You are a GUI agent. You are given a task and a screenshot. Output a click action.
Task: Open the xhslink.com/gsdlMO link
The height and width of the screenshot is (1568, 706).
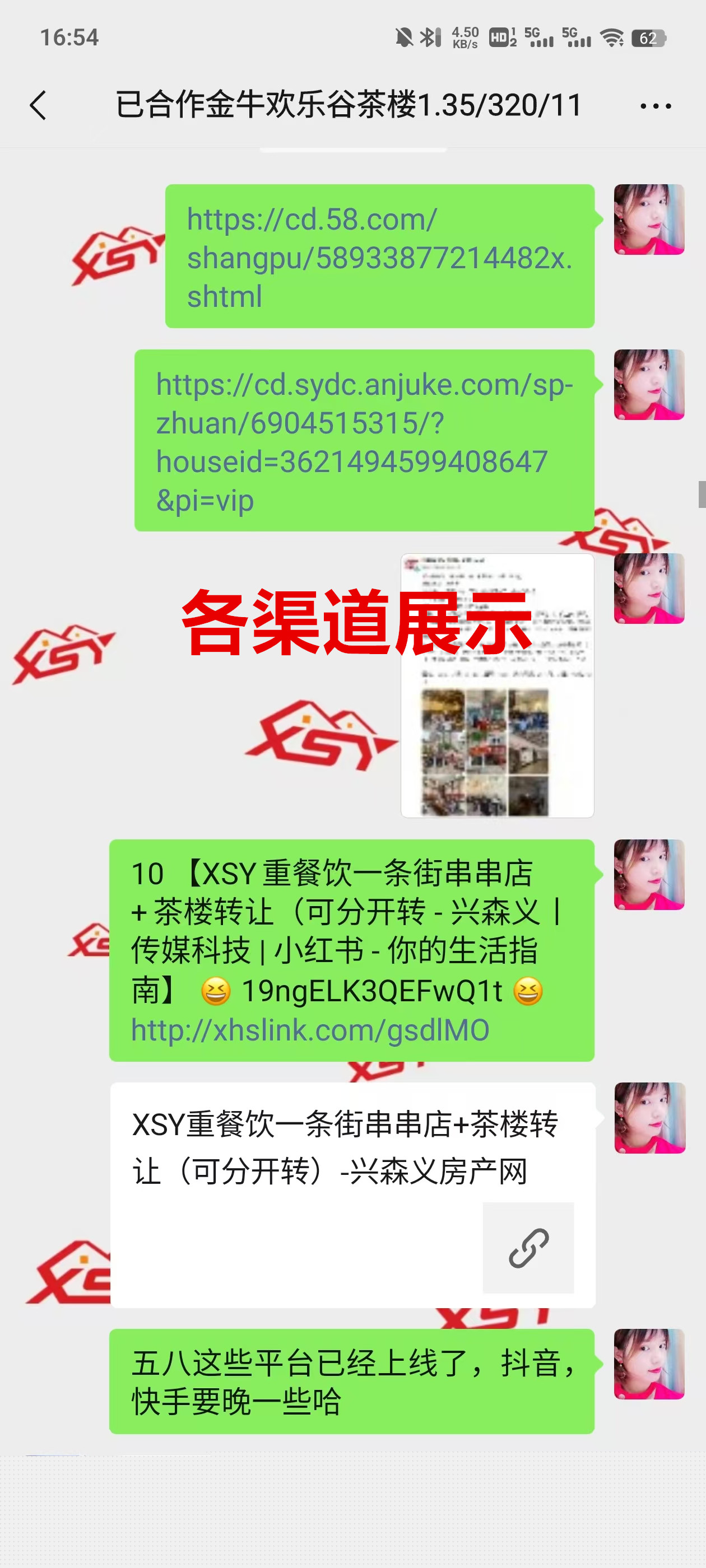310,1030
